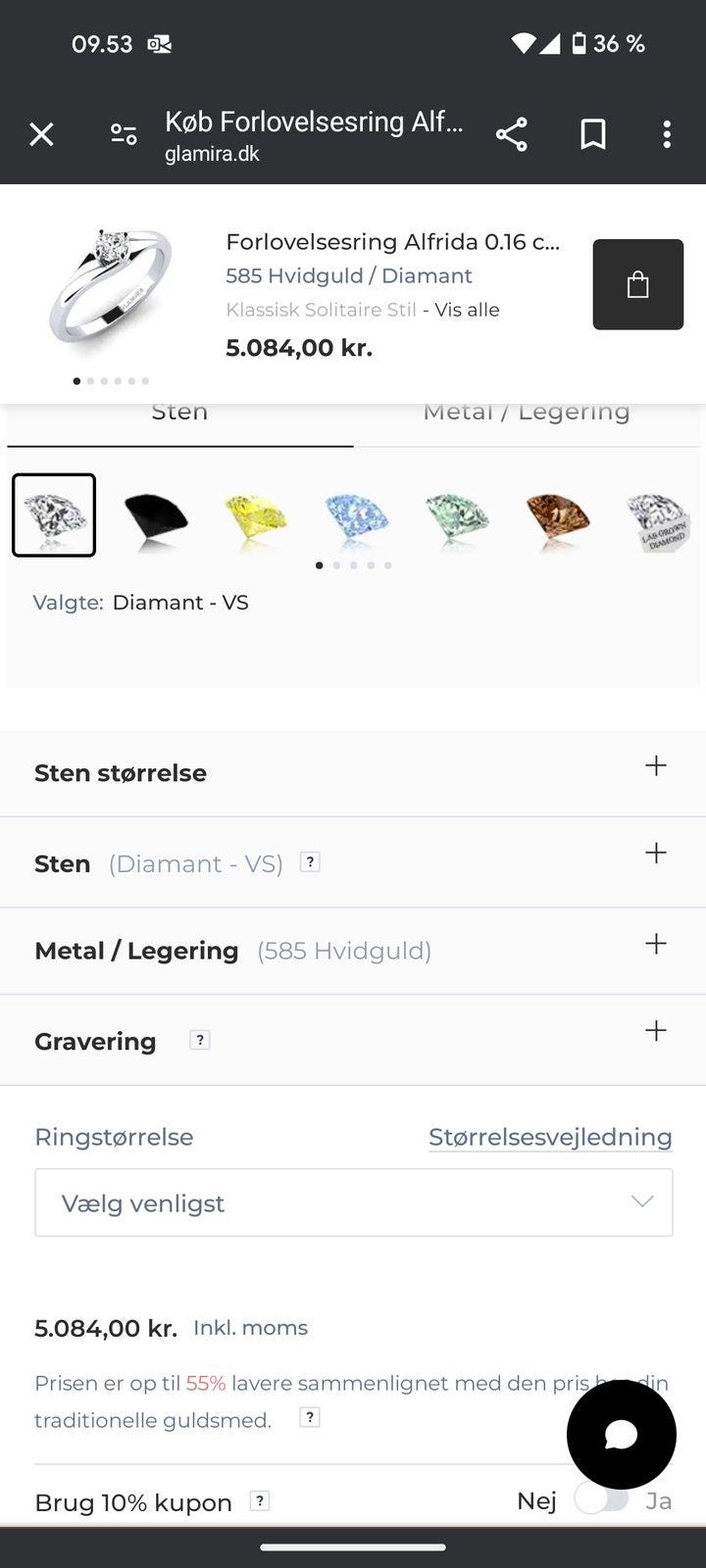This screenshot has width=706, height=1568.
Task: Open the Ringstørrelse dropdown
Action: (x=353, y=1202)
